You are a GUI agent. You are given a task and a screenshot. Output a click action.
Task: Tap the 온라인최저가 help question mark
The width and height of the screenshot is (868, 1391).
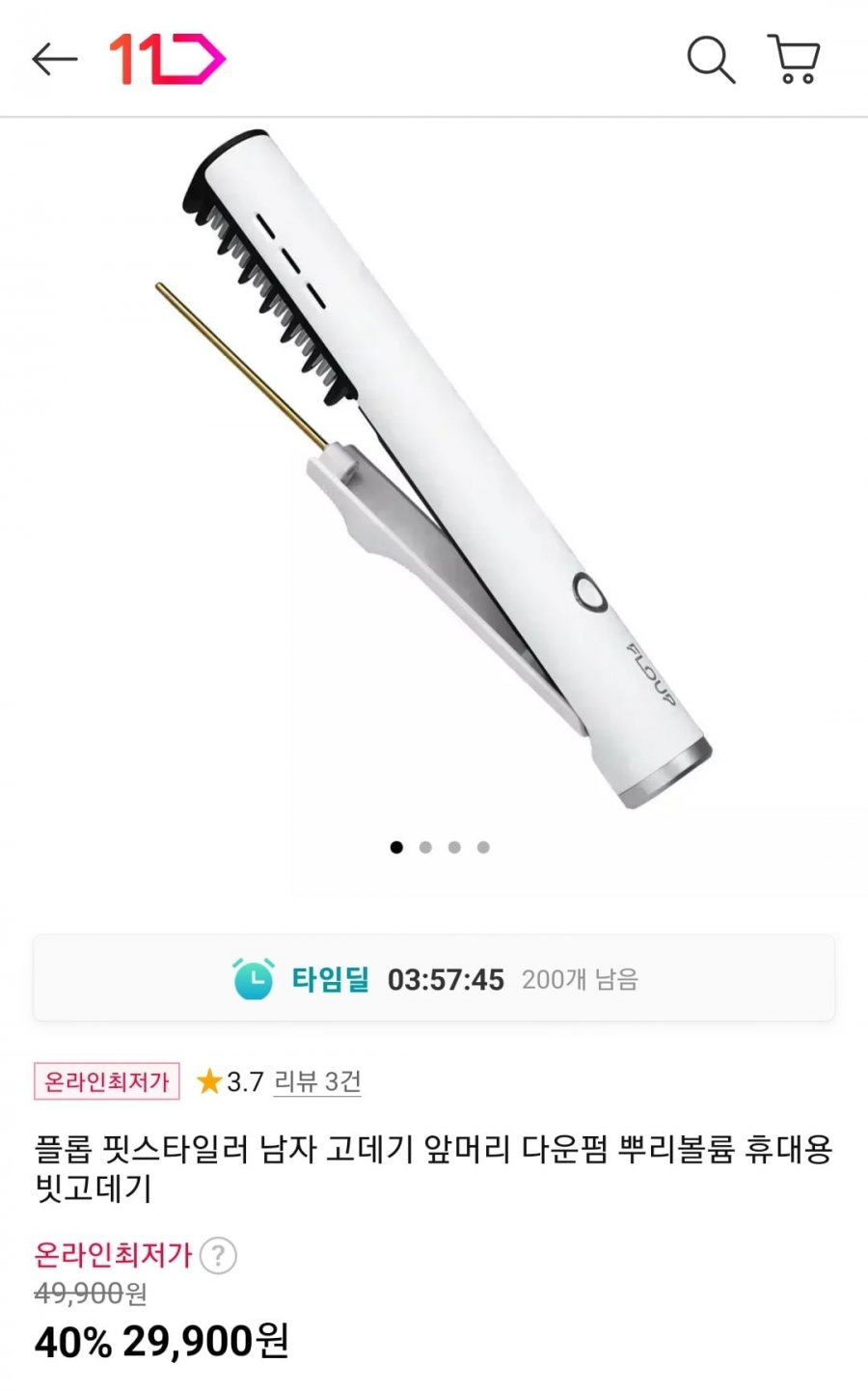coord(218,1256)
